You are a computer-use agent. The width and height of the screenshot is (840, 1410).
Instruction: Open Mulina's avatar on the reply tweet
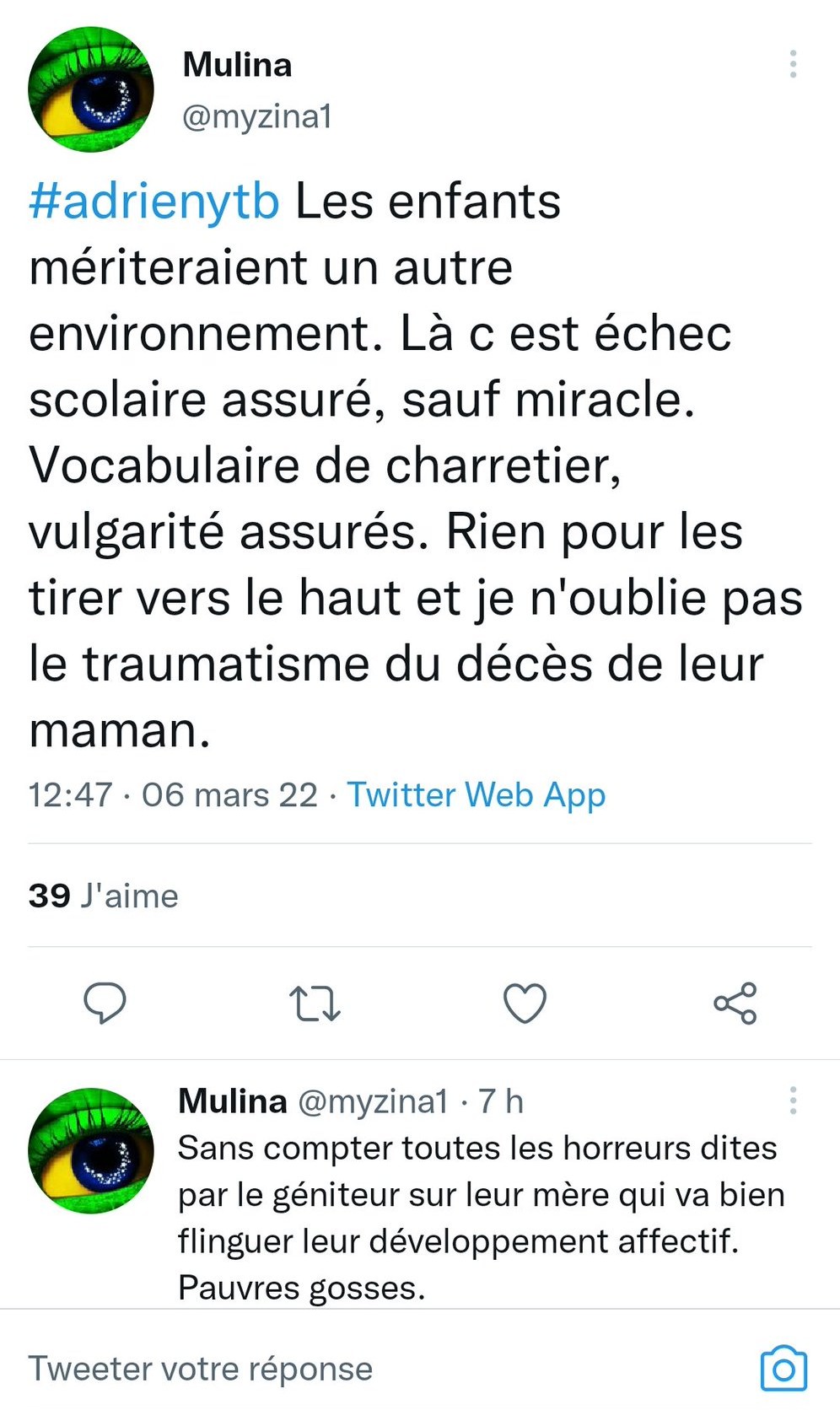[91, 1150]
